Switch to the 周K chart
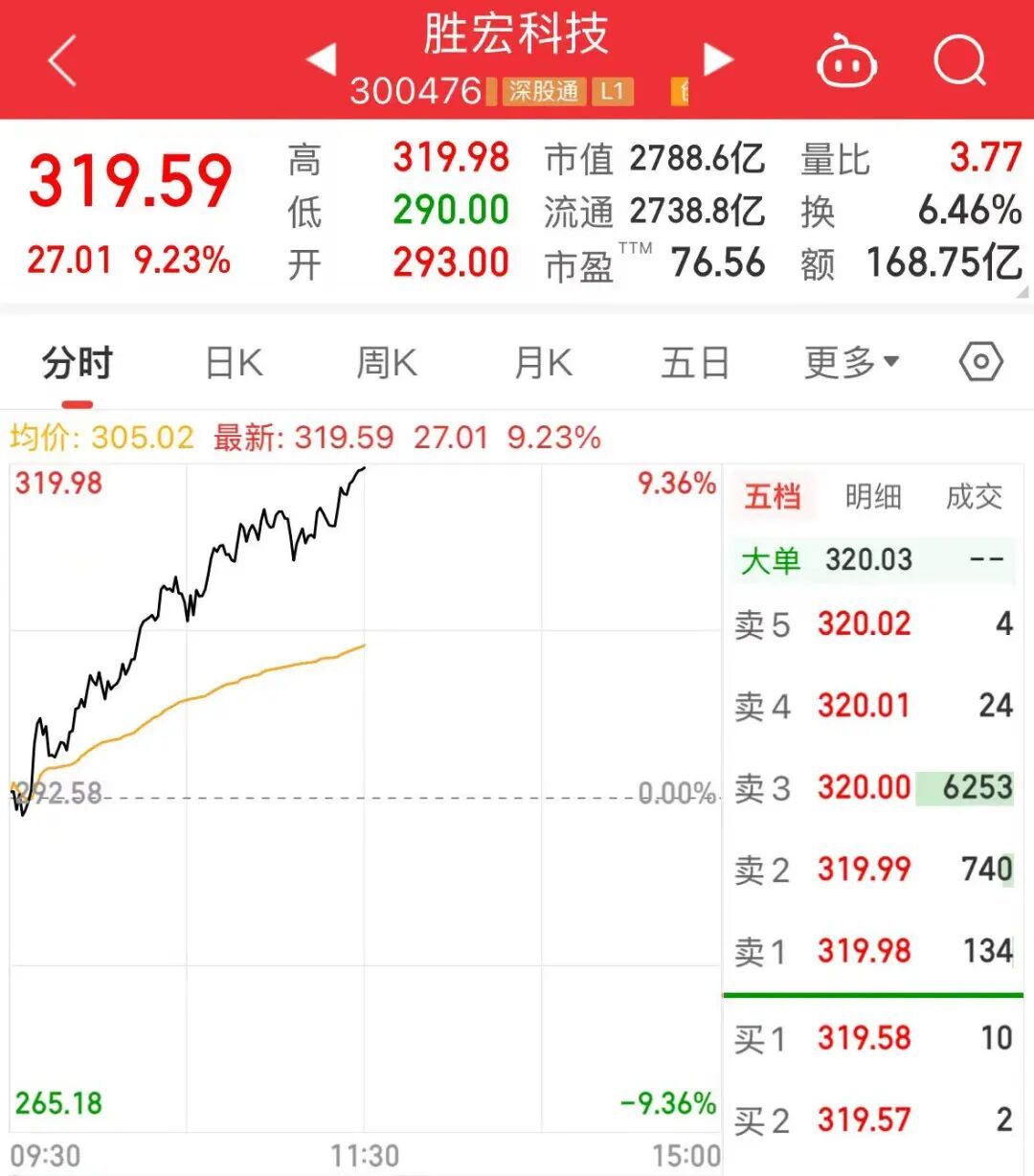This screenshot has width=1034, height=1176. pyautogui.click(x=386, y=364)
